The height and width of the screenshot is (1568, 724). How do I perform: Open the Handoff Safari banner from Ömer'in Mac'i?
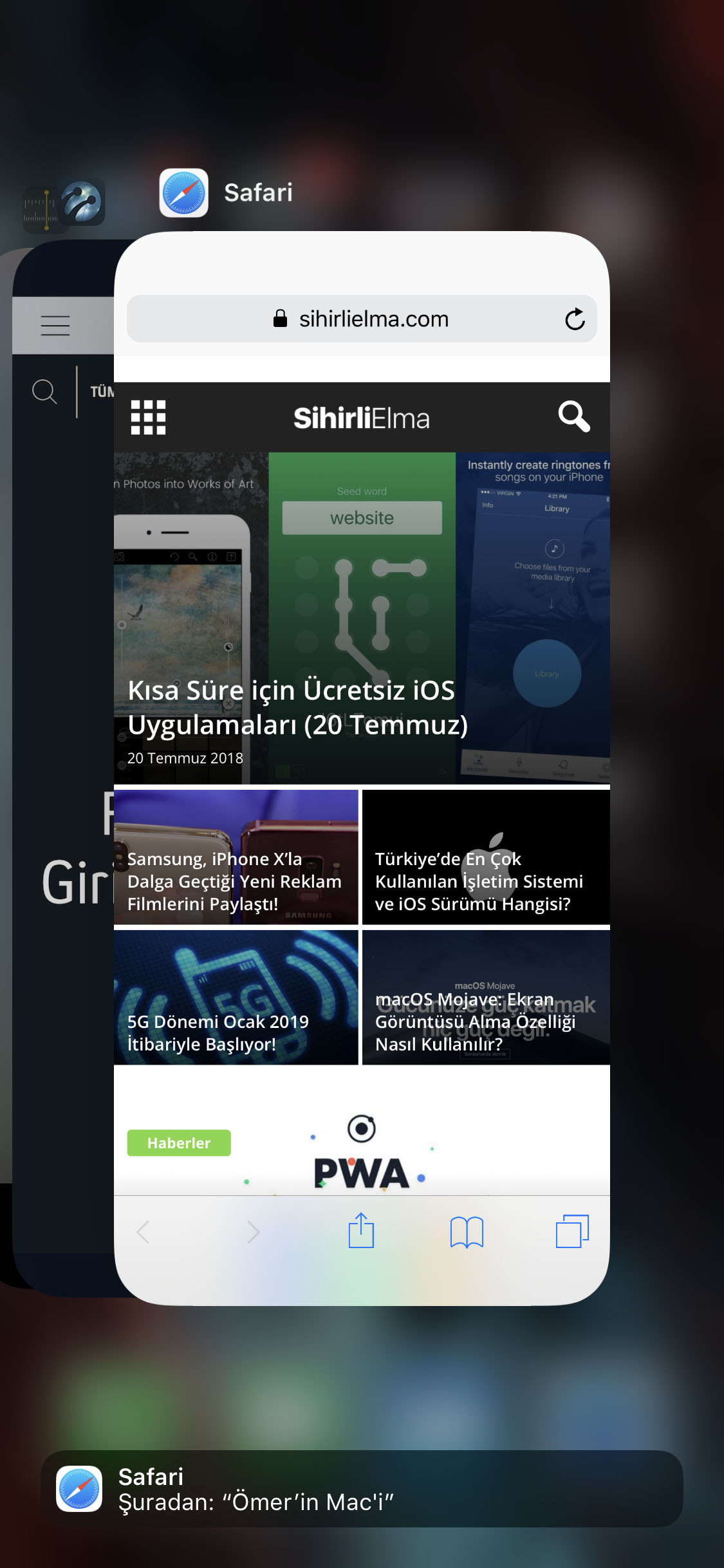click(362, 1488)
